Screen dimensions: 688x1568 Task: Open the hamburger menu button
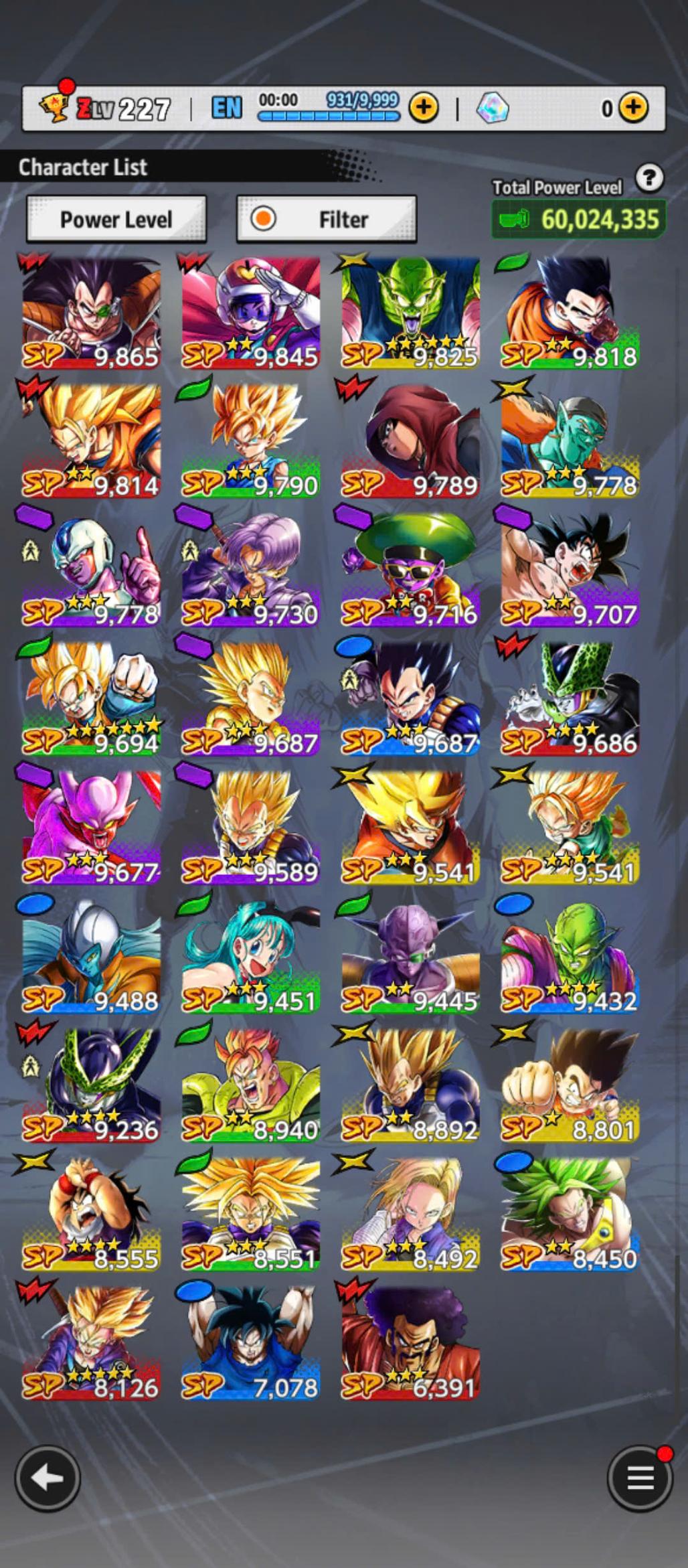pos(640,1478)
